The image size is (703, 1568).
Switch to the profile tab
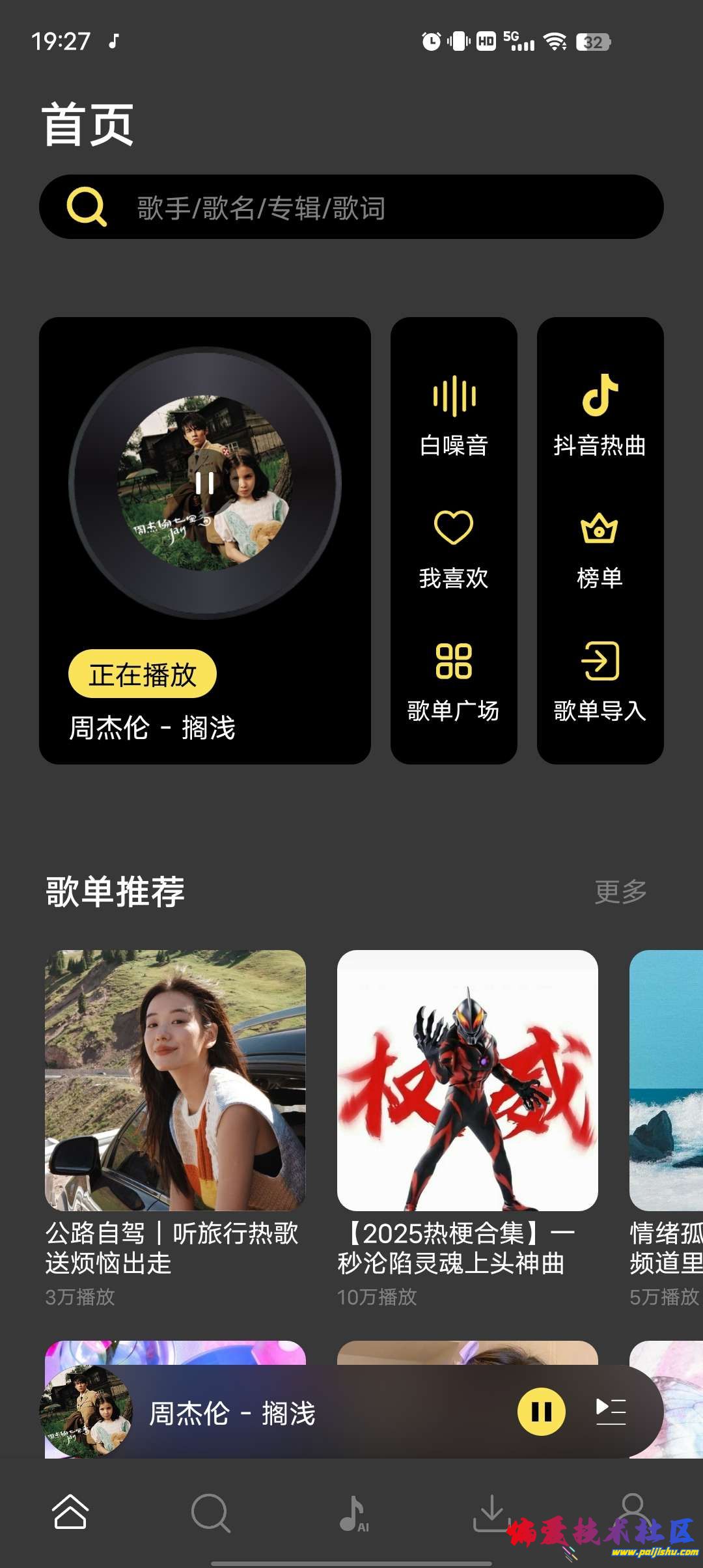click(x=632, y=1509)
